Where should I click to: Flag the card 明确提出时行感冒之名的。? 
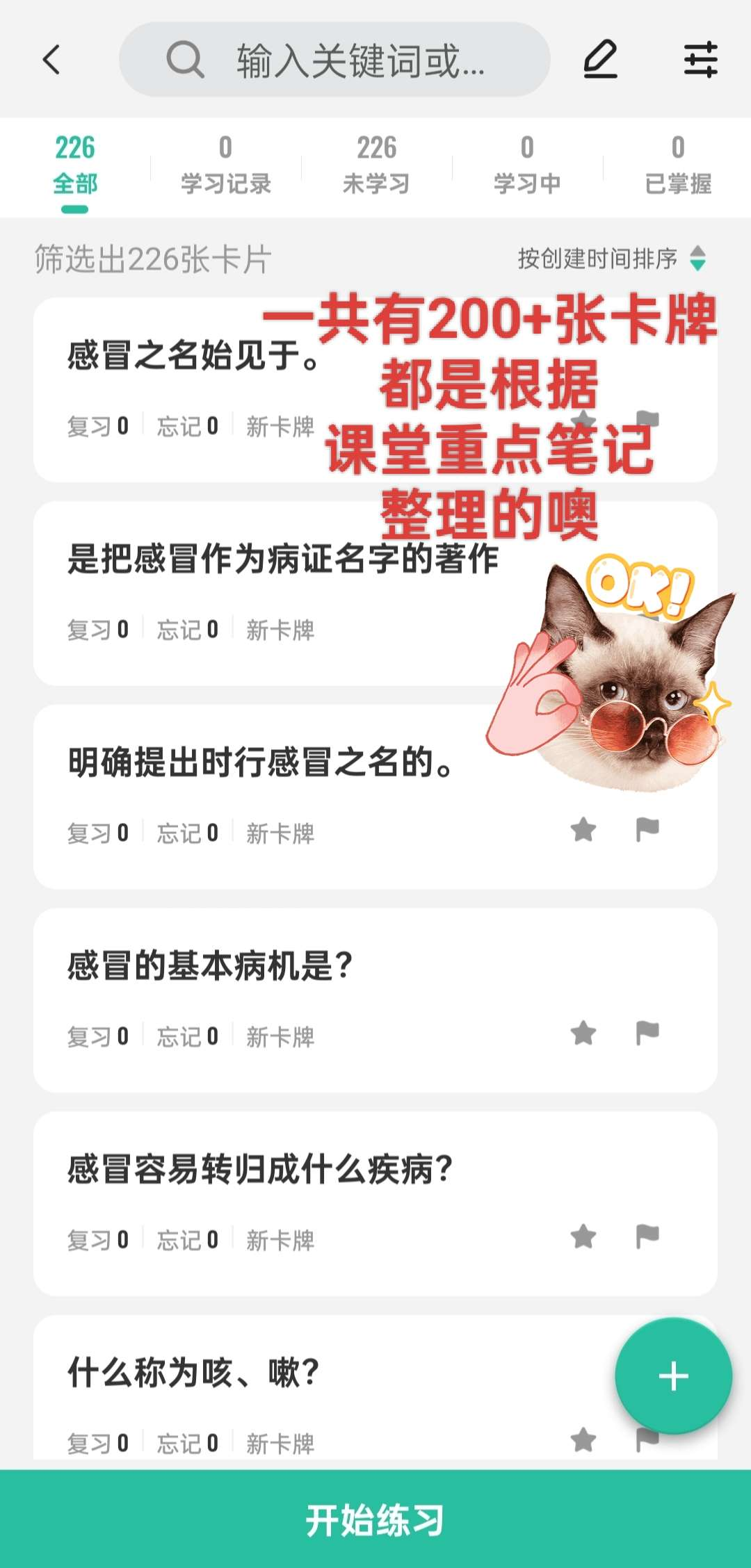tap(647, 829)
